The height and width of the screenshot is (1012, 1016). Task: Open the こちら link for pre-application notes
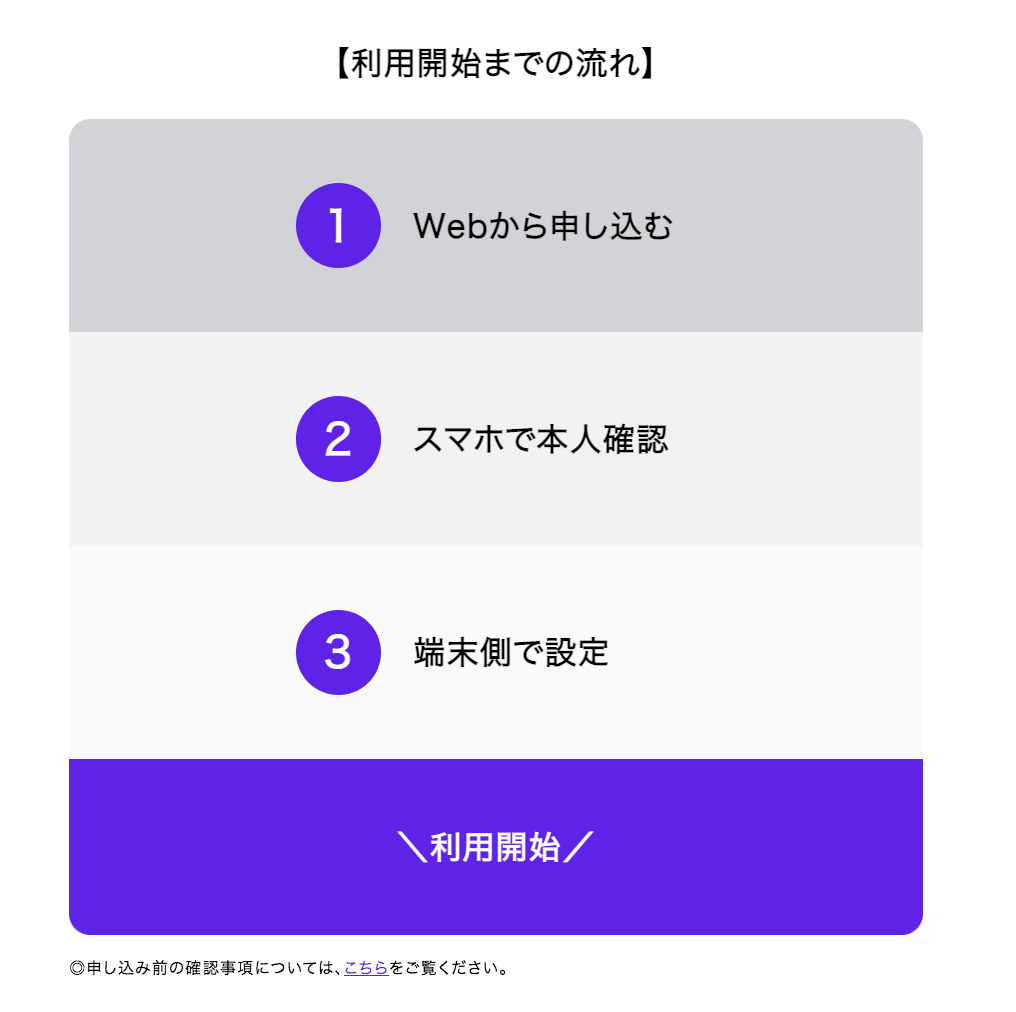365,968
